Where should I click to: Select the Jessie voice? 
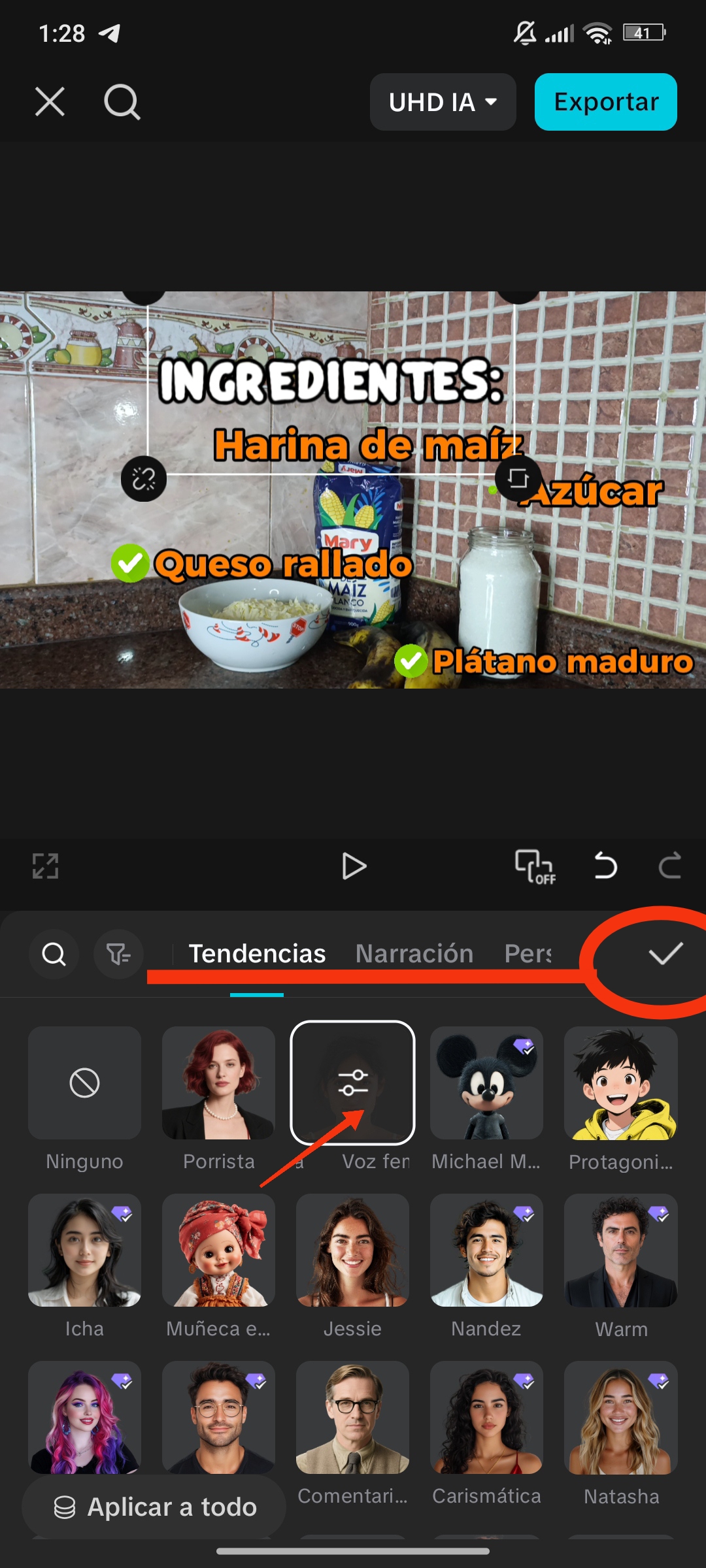coord(352,1250)
